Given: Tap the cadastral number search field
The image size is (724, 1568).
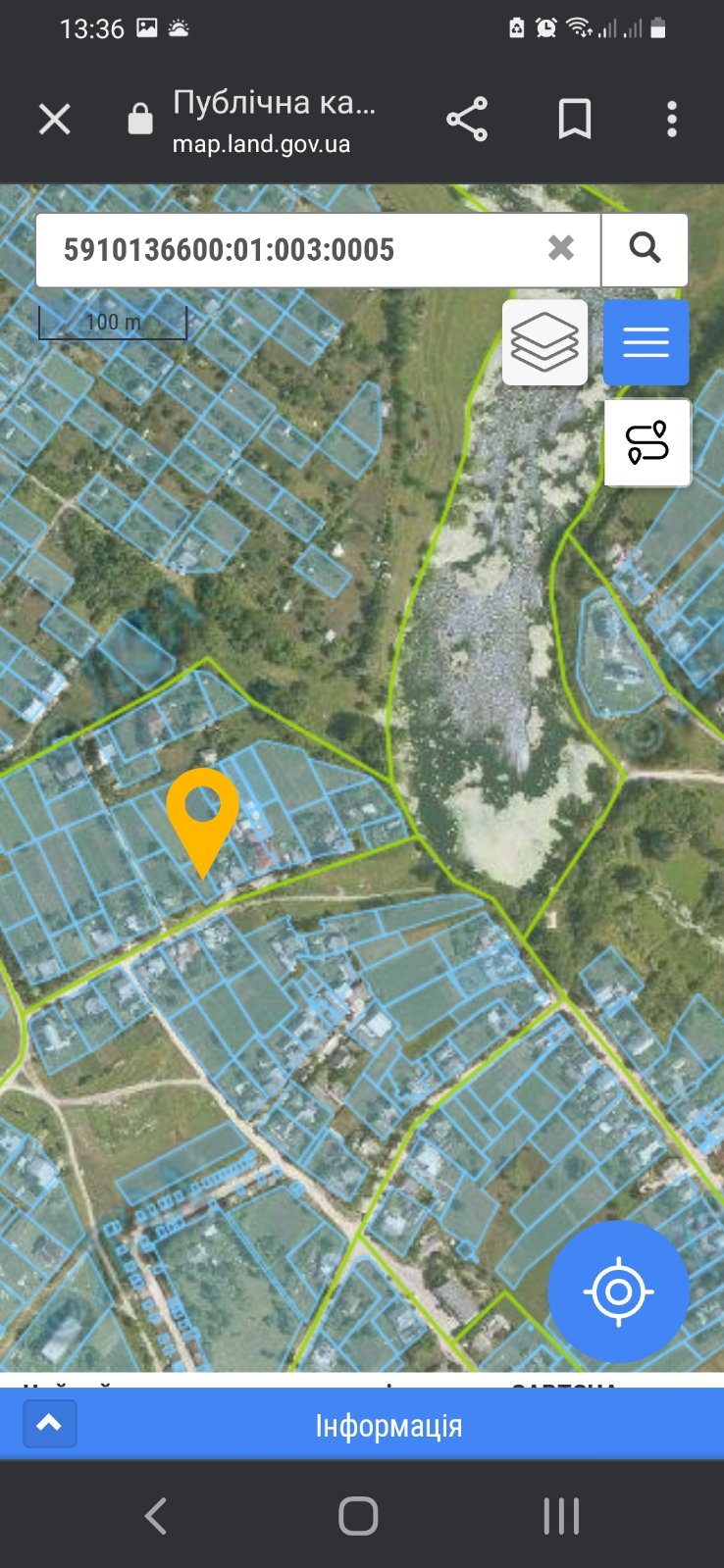Looking at the screenshot, I should 294,249.
